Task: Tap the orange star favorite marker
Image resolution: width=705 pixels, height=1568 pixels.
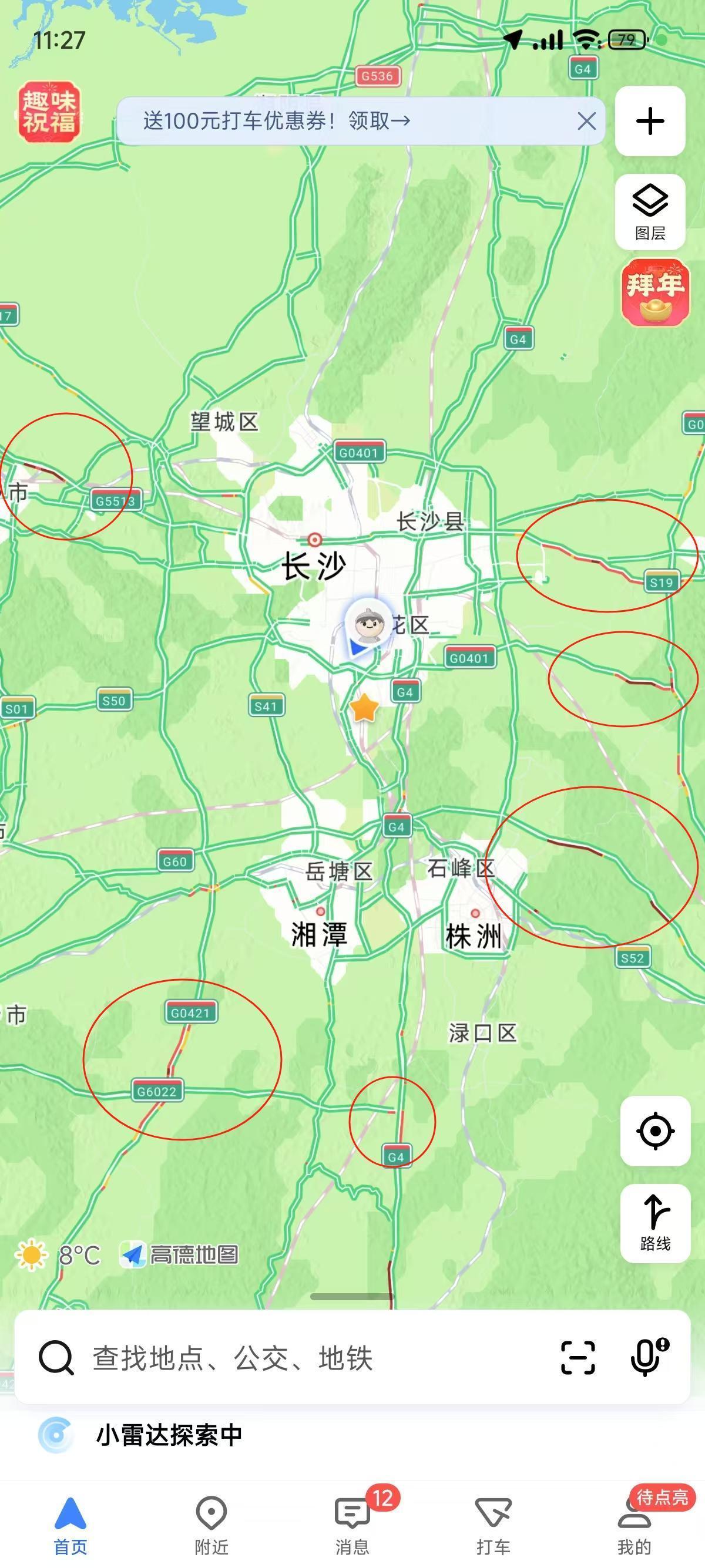Action: pyautogui.click(x=364, y=708)
